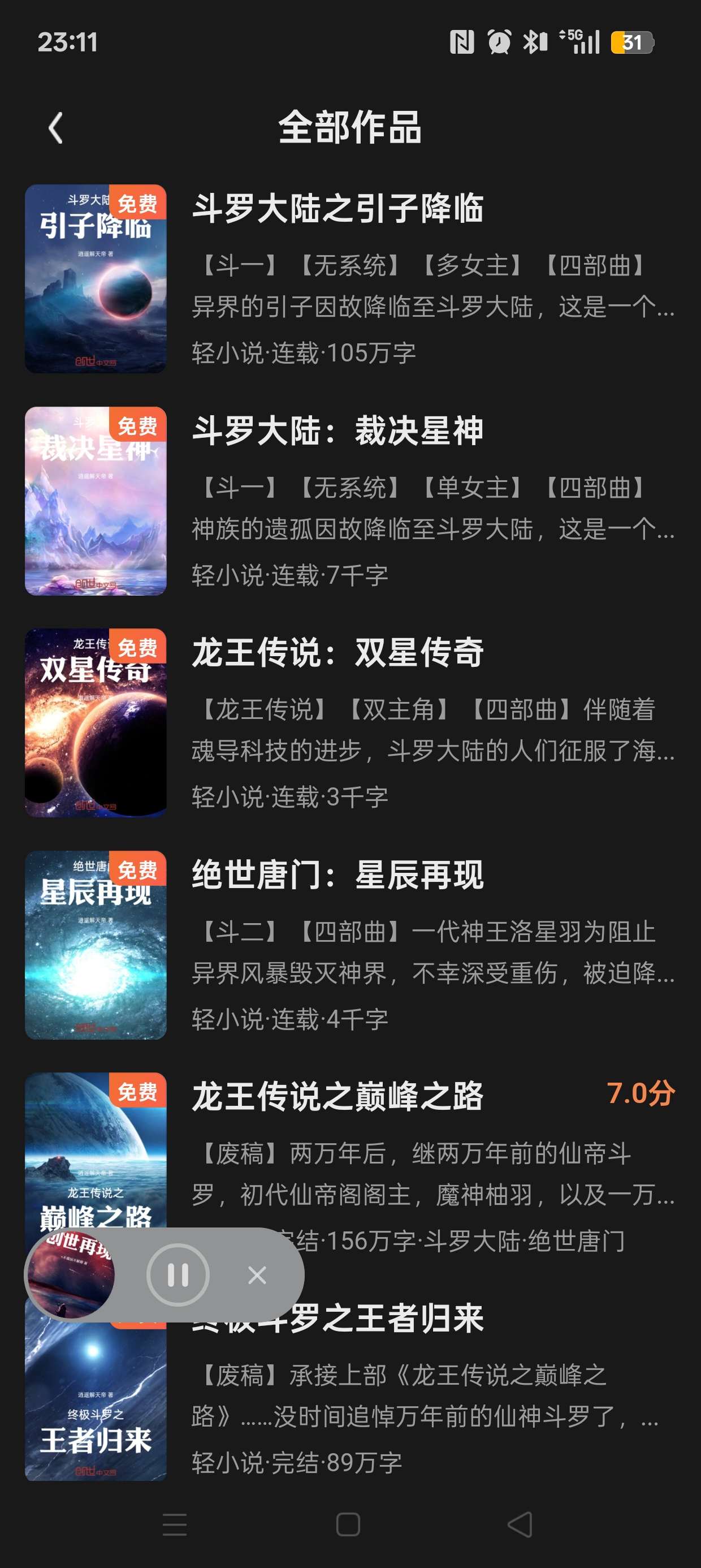Pause the floating audio player

[178, 1274]
